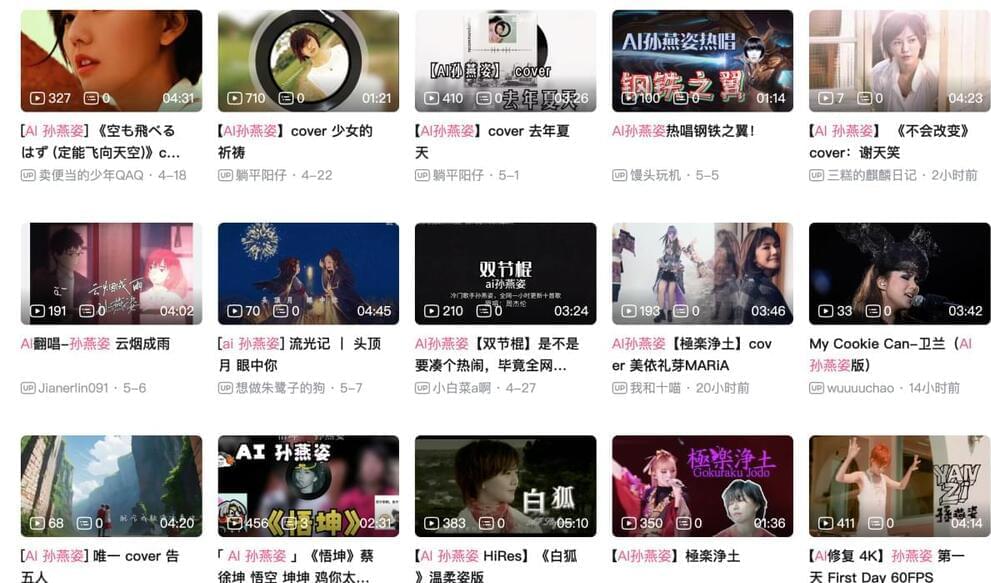The image size is (991, 583).
Task: Visit uploader 卖便当的少年QAQ's profile
Action: 91,175
